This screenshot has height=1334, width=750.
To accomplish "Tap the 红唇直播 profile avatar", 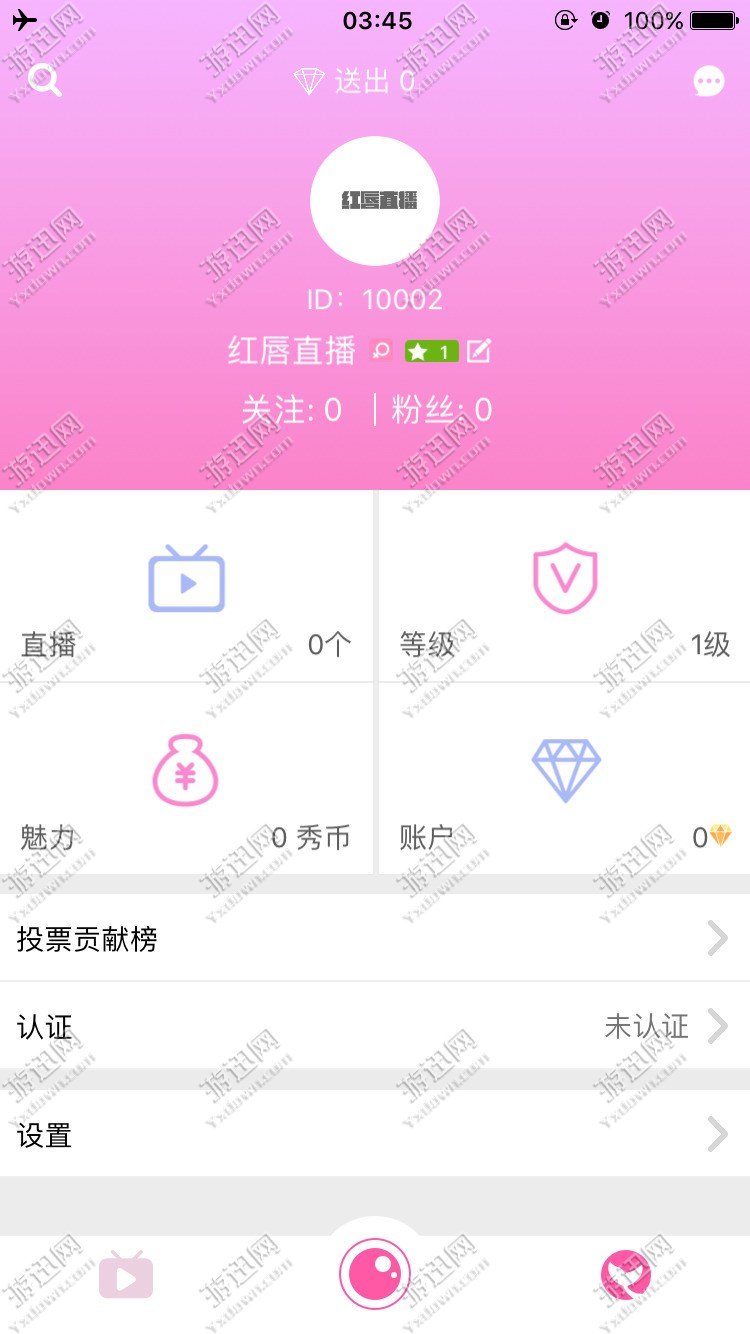I will pos(375,201).
